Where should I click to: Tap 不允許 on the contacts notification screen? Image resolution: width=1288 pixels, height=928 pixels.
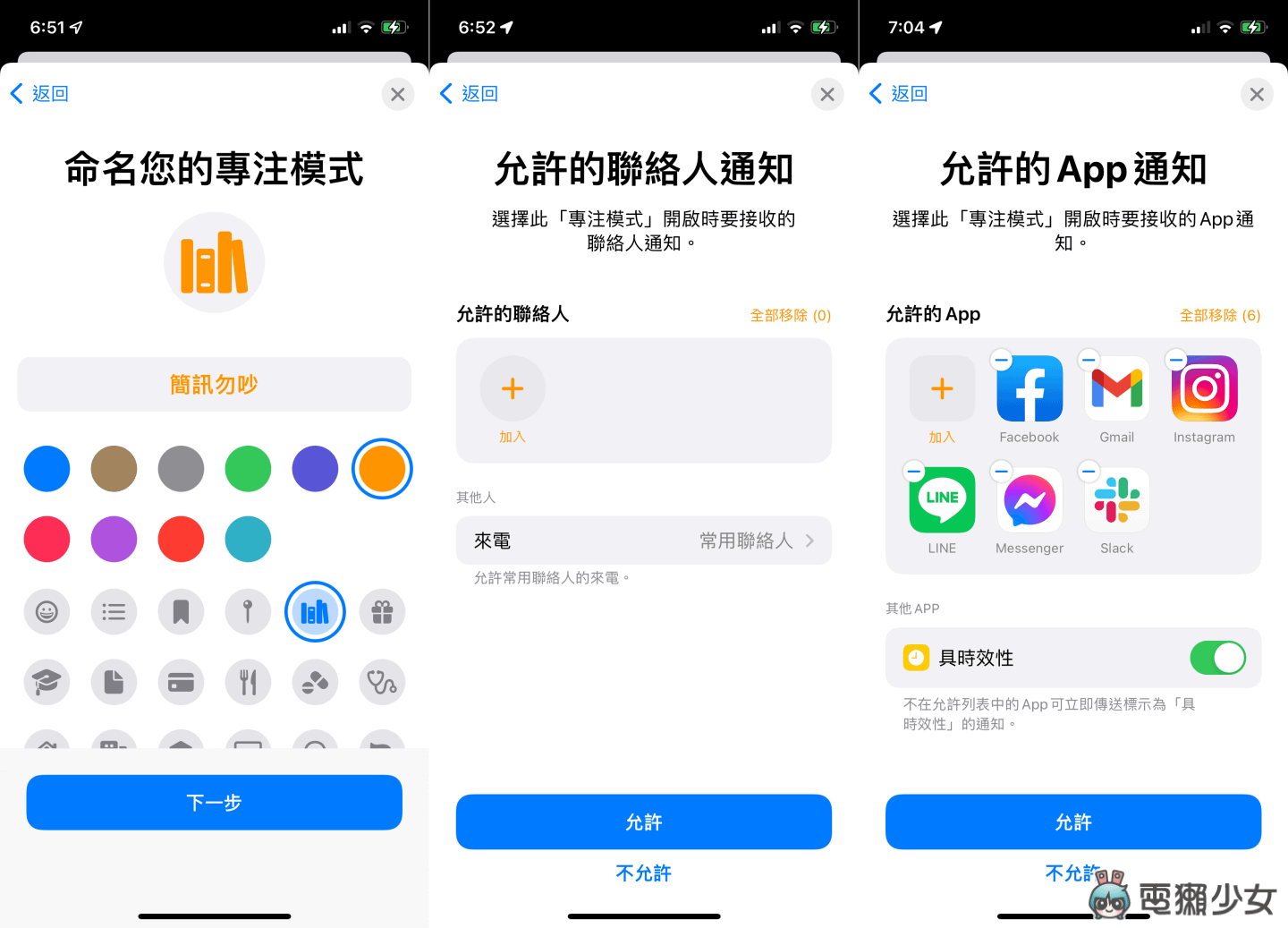643,873
